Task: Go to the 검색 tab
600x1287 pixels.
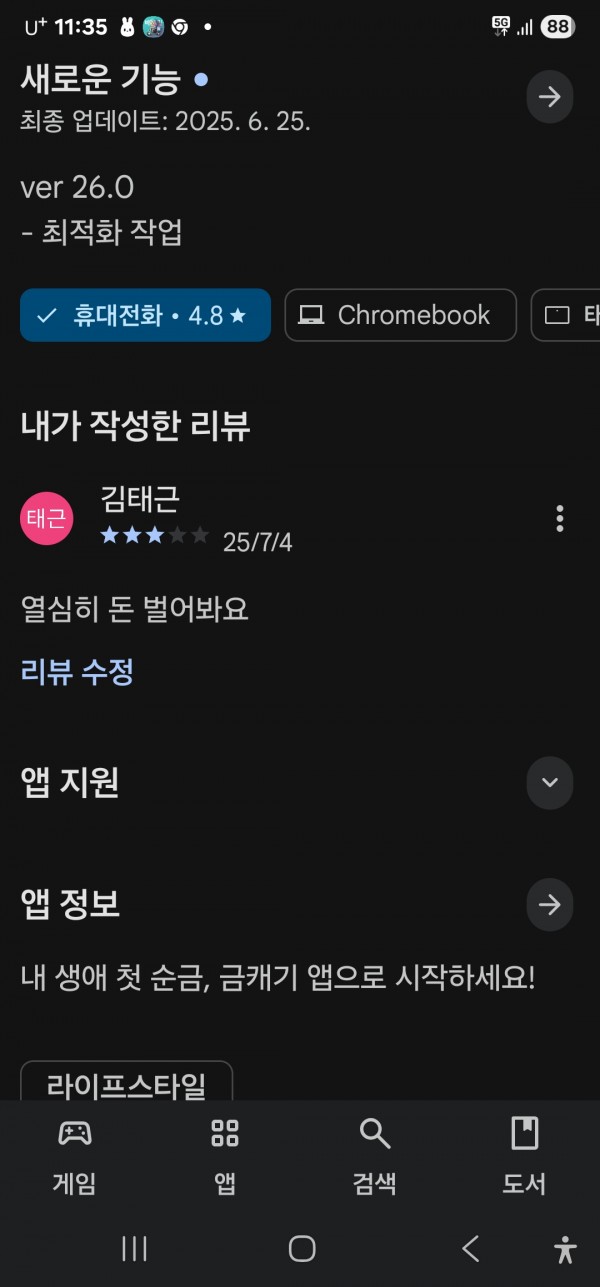Action: (x=375, y=1156)
